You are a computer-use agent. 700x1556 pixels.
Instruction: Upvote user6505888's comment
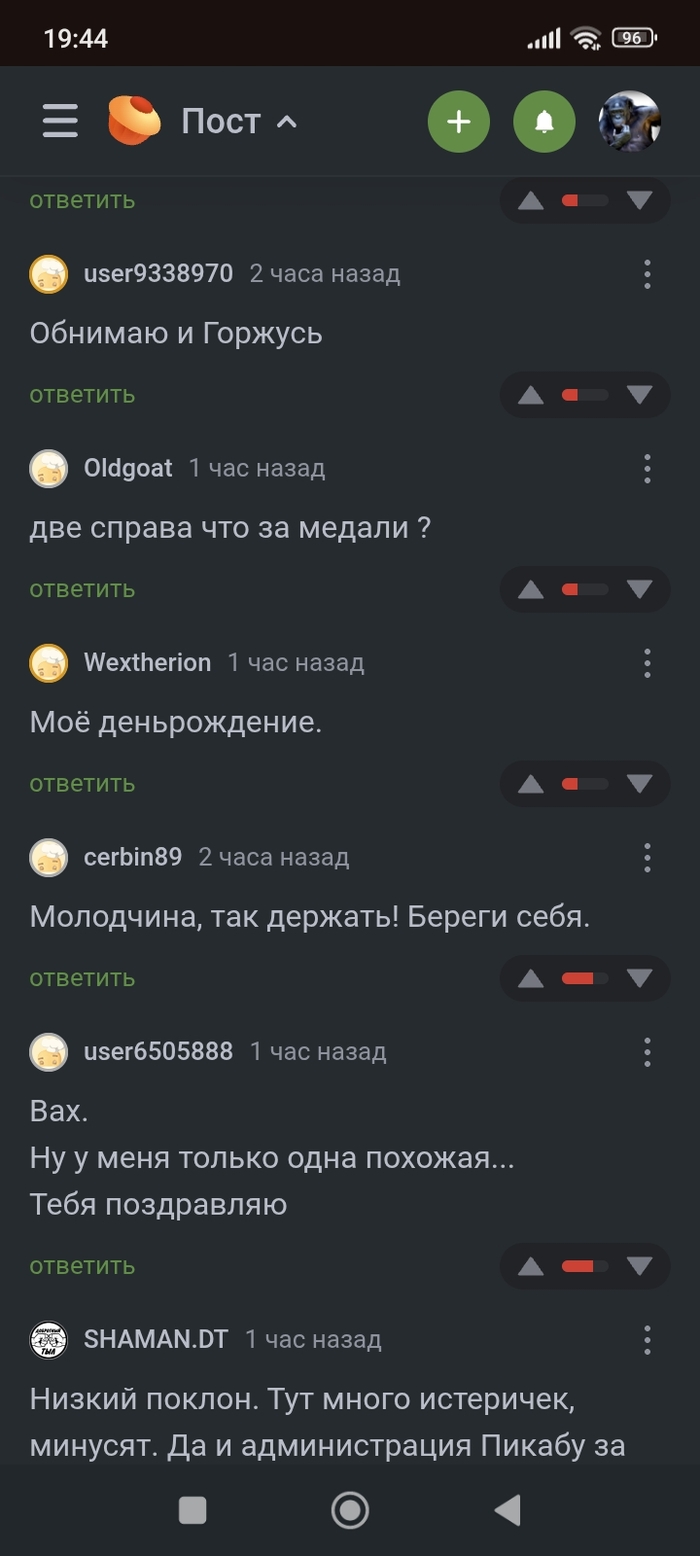531,1267
